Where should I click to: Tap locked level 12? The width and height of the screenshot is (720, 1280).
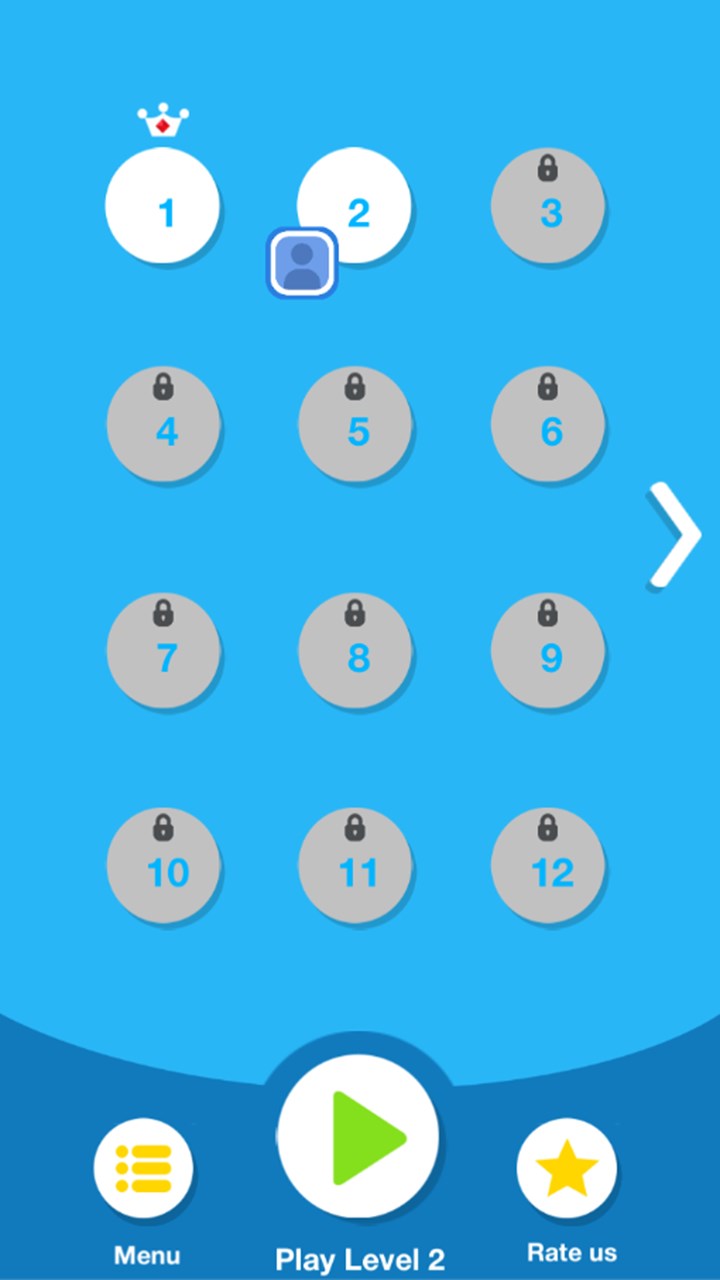548,866
